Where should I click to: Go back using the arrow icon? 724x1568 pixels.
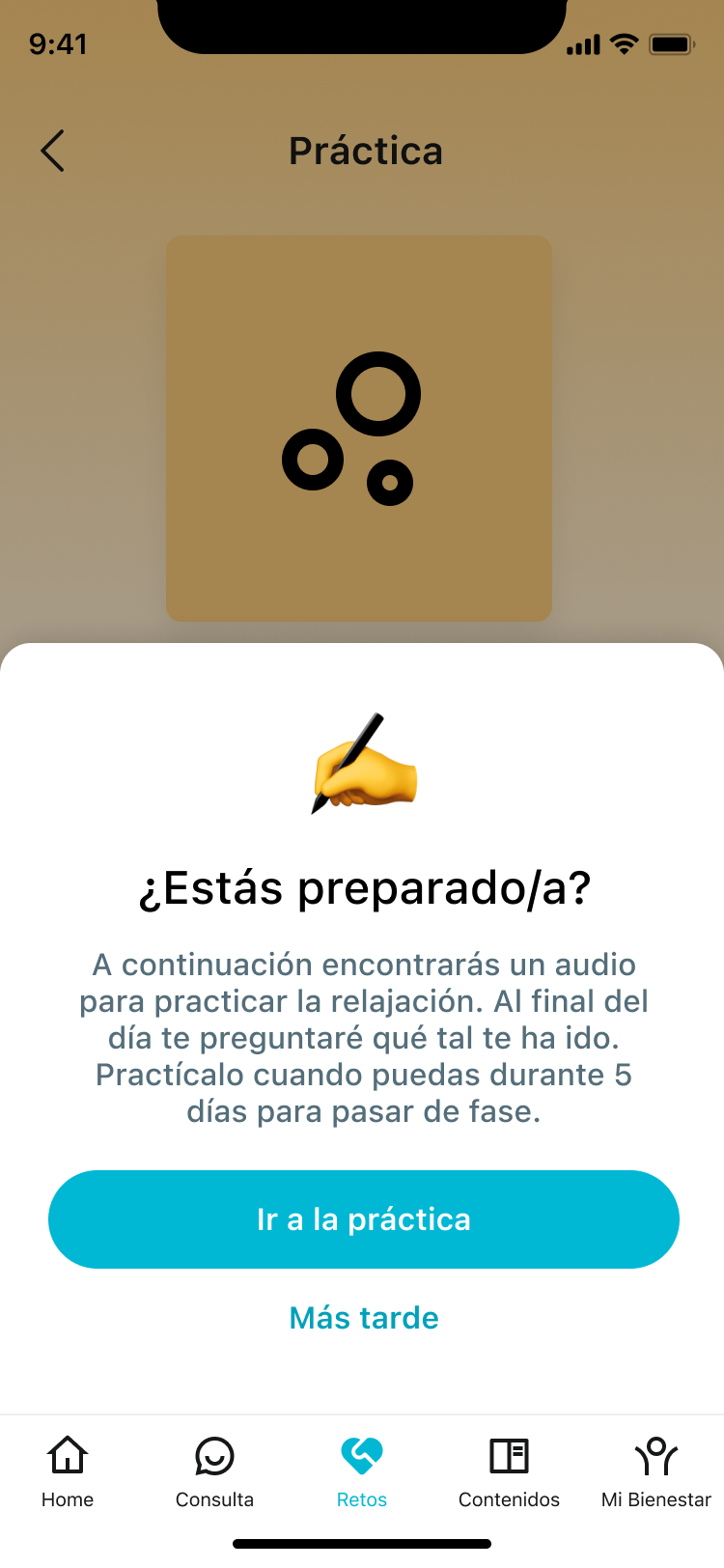pyautogui.click(x=53, y=152)
